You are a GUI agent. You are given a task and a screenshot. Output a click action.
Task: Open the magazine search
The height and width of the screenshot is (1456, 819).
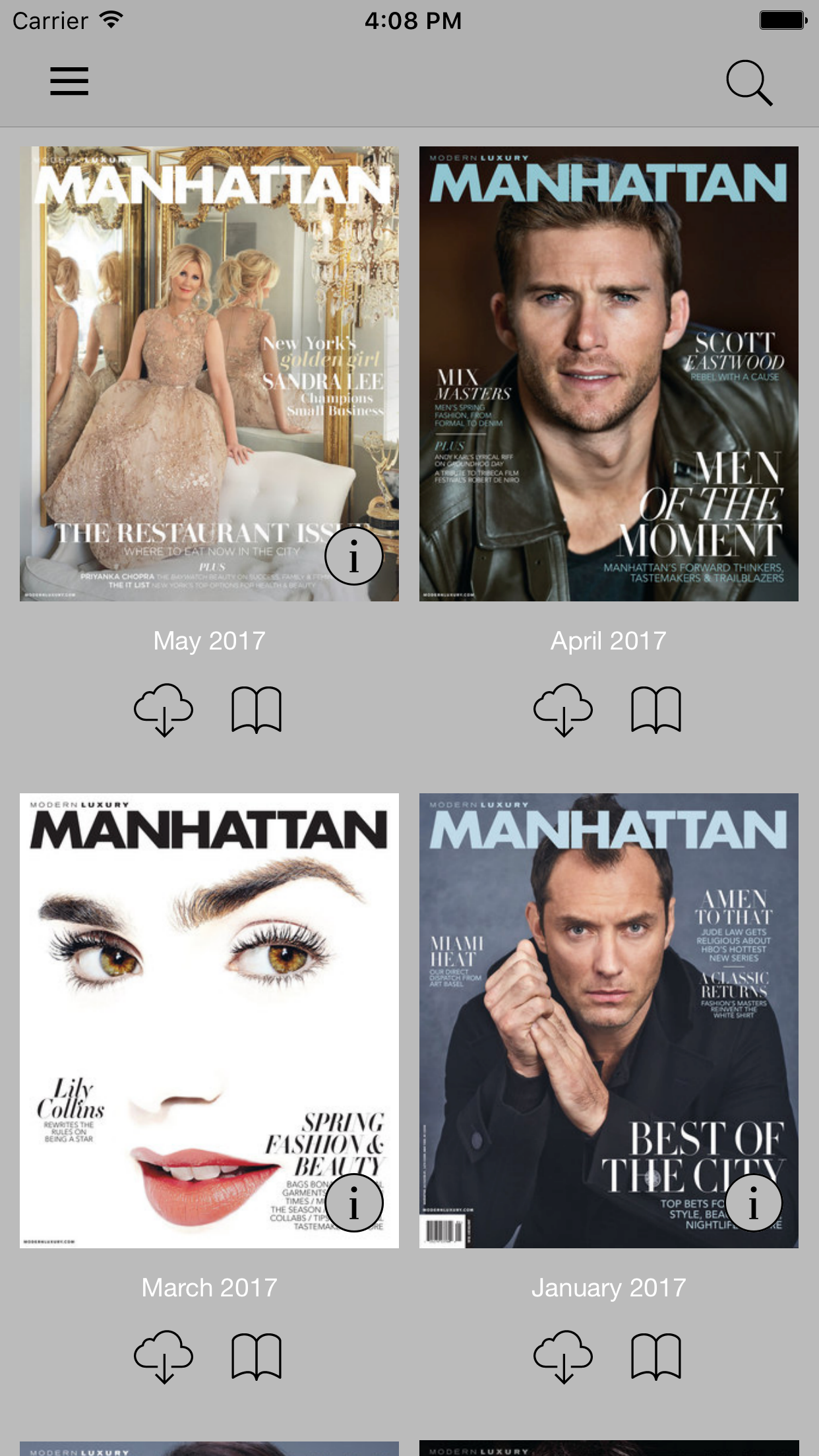click(748, 83)
